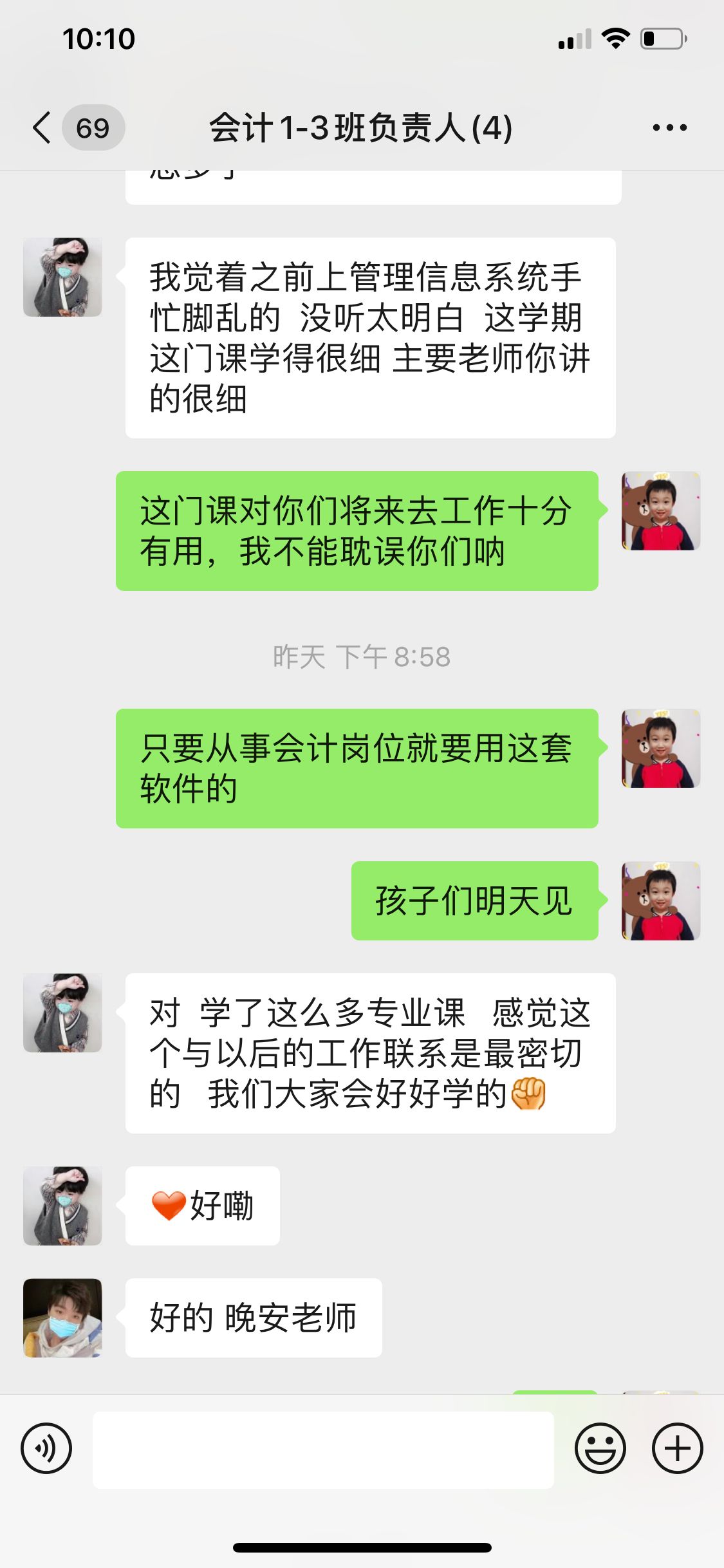Open the avatar beside the 我觉着之前上管理信息系统 message

[62, 277]
